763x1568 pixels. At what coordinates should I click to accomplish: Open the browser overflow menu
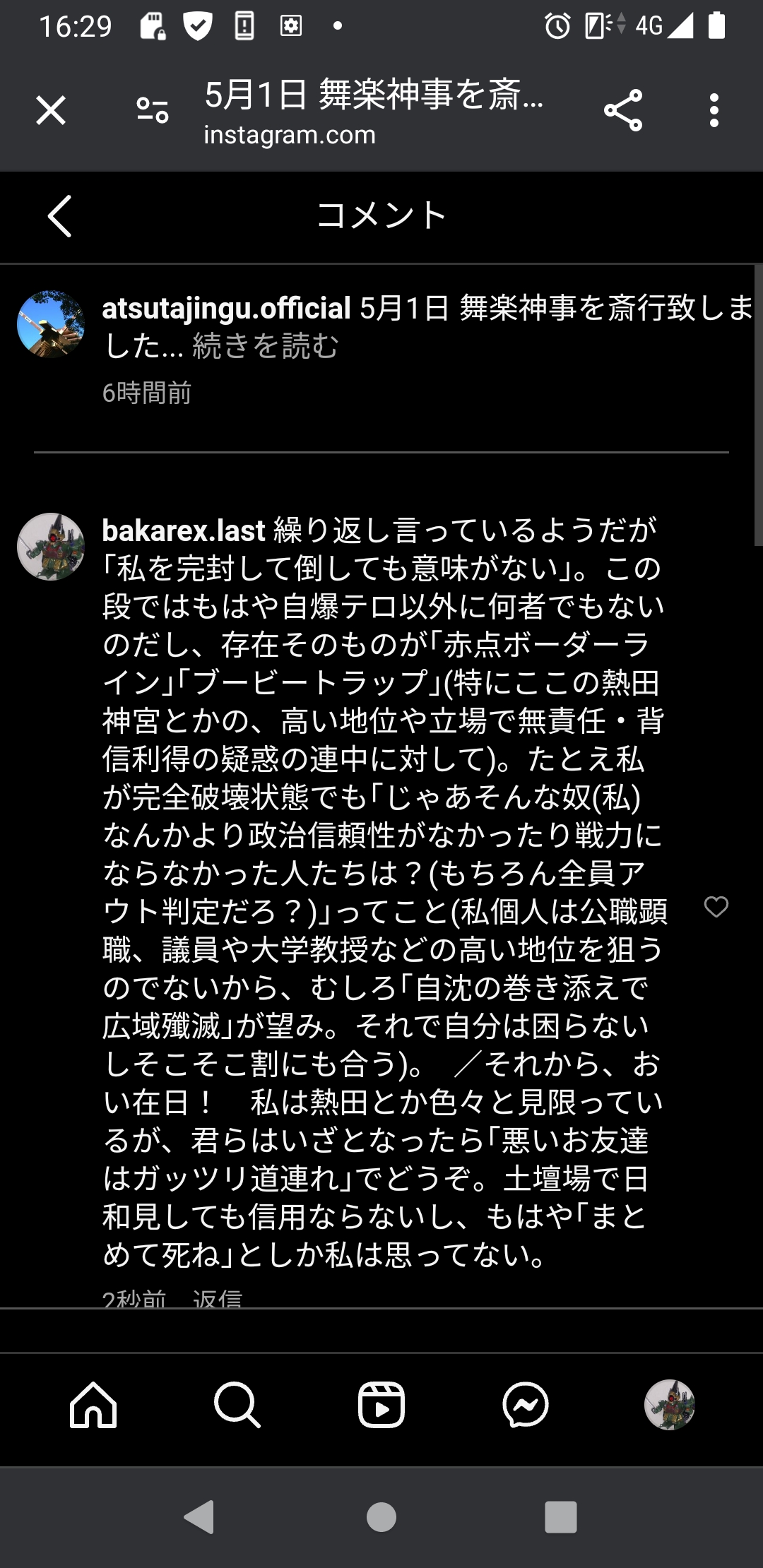coord(714,111)
